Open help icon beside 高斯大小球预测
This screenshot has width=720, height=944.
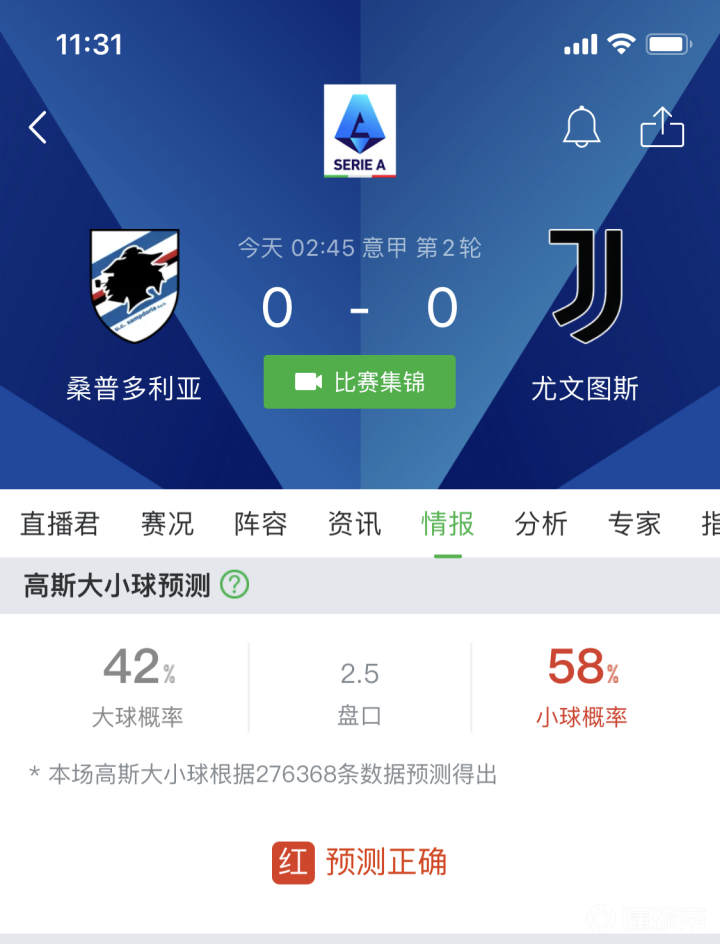(x=234, y=585)
